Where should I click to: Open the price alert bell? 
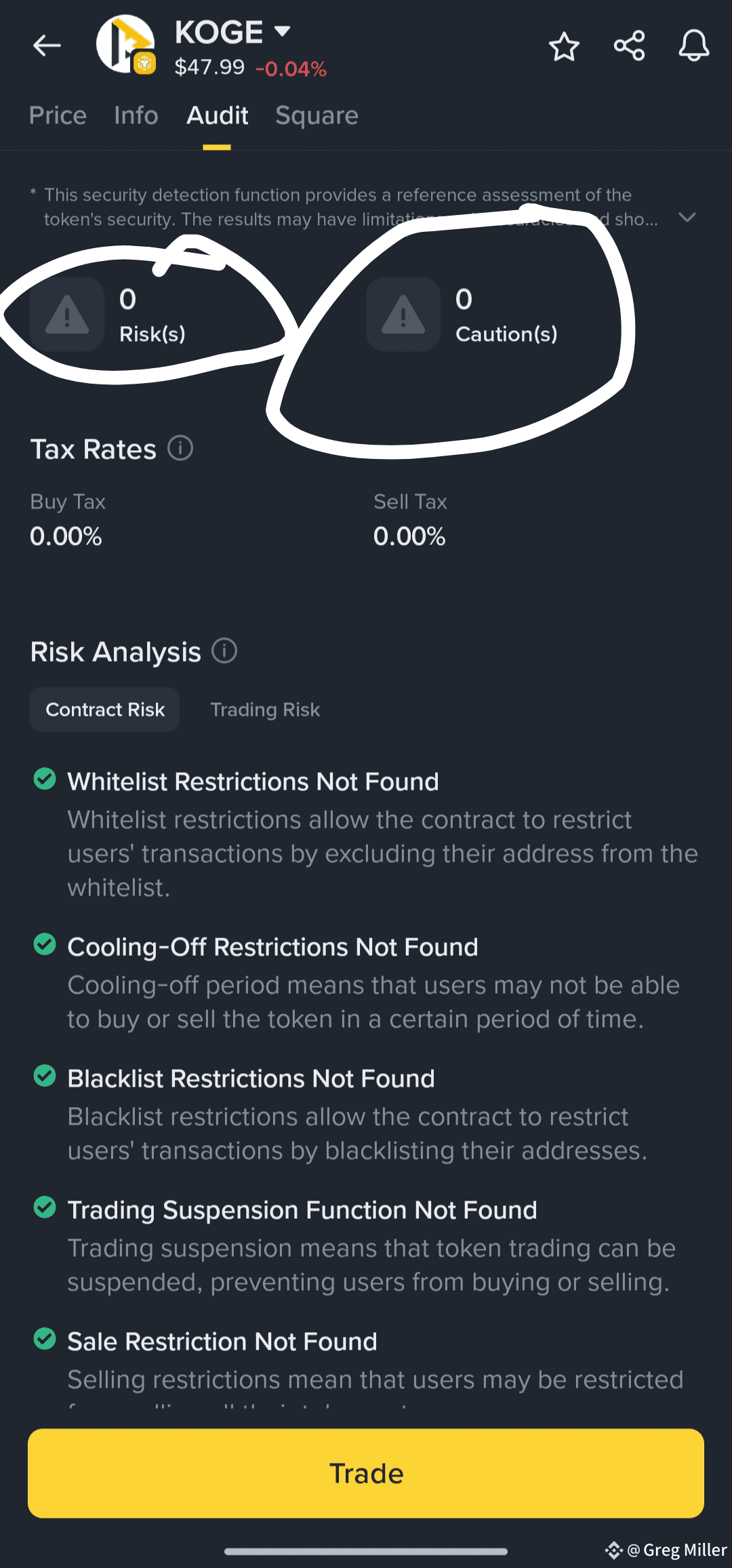[x=694, y=46]
